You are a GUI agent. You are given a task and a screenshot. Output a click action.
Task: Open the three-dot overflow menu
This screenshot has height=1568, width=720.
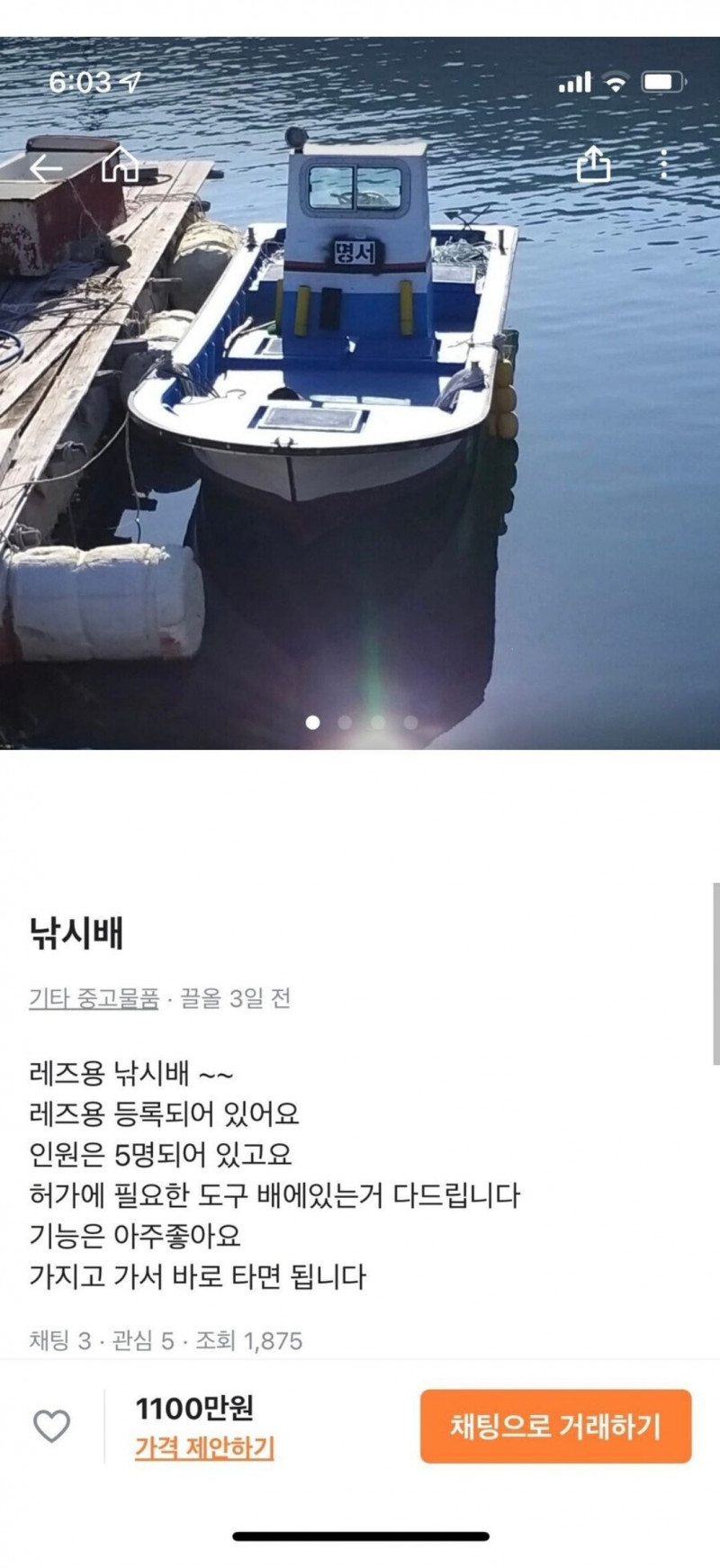point(664,165)
